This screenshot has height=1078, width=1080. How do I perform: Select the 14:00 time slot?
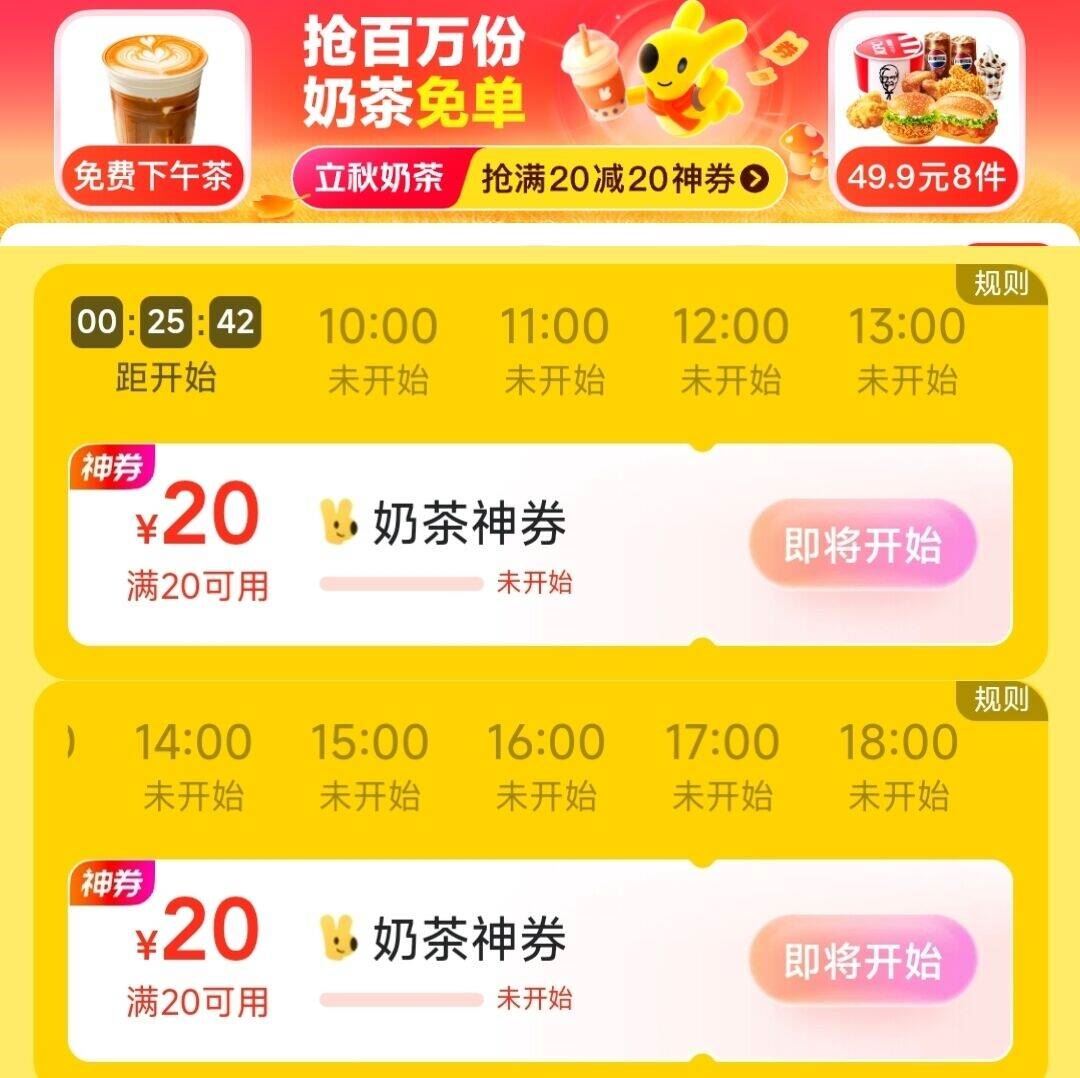[193, 766]
